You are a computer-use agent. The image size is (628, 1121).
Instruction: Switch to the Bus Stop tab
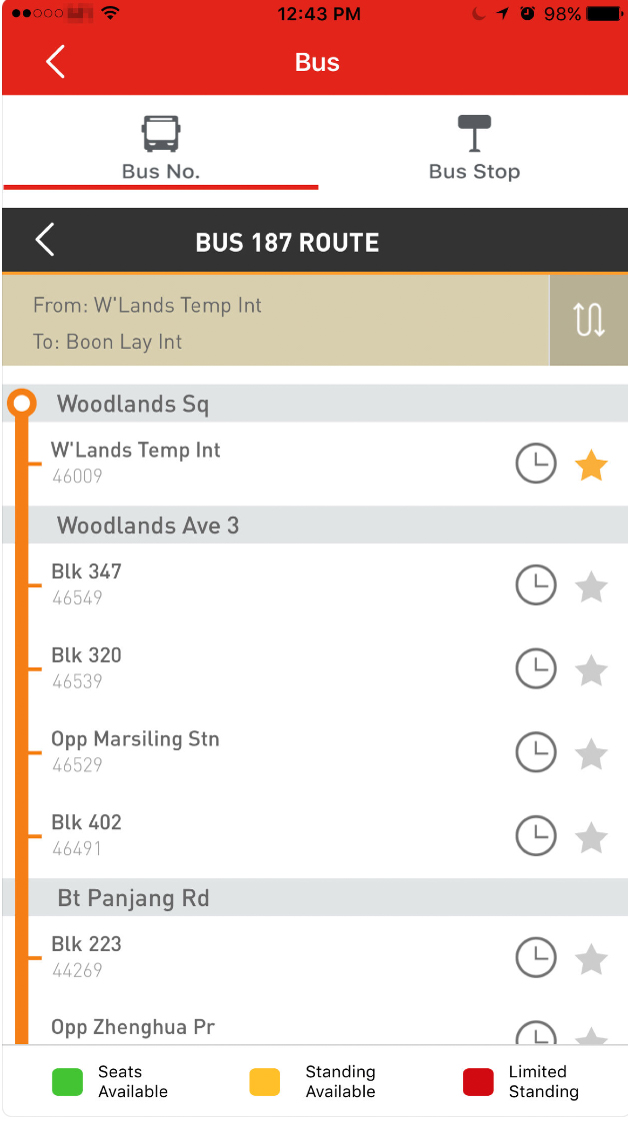pyautogui.click(x=474, y=147)
